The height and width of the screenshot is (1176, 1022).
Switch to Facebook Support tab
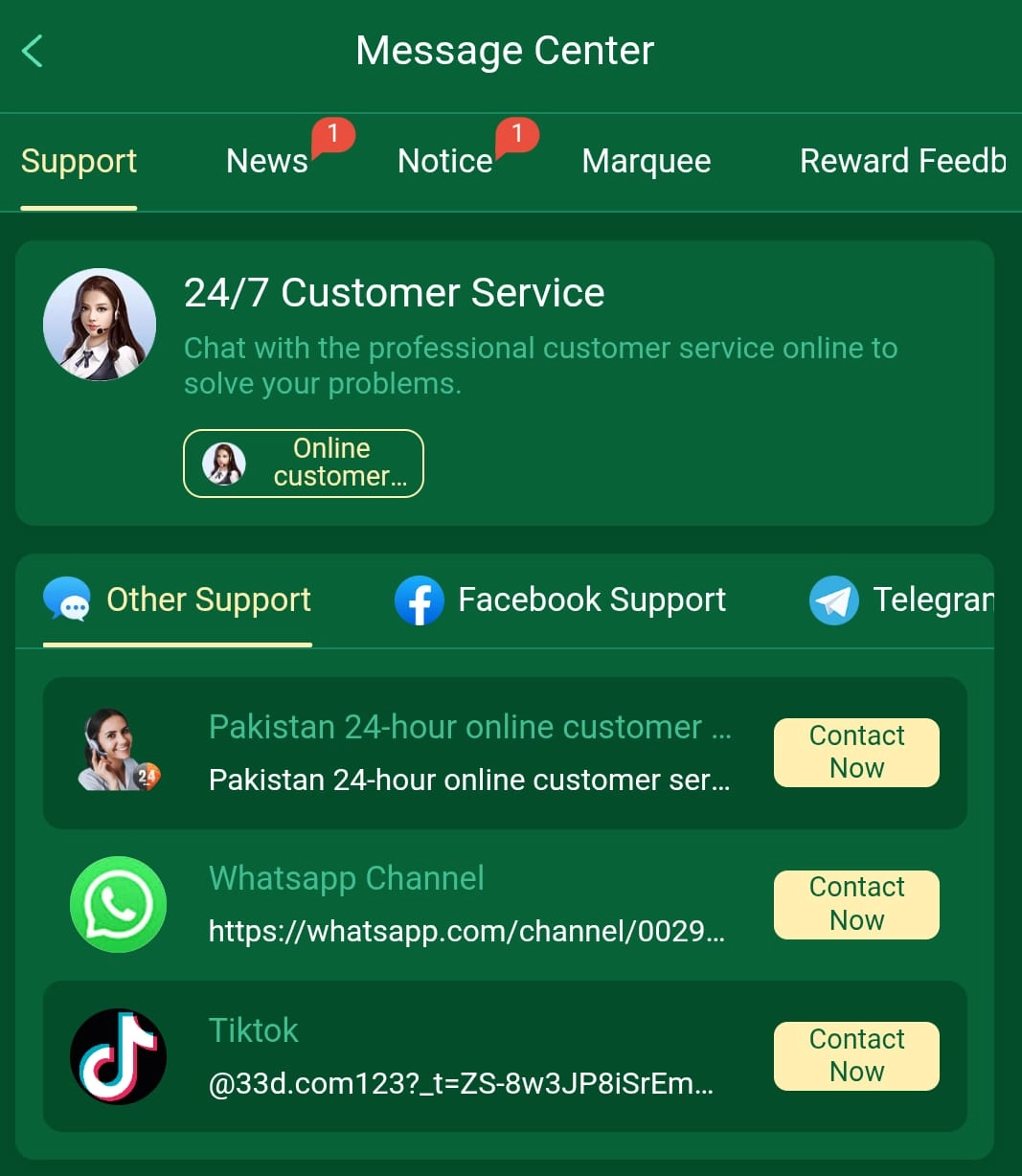tap(561, 600)
